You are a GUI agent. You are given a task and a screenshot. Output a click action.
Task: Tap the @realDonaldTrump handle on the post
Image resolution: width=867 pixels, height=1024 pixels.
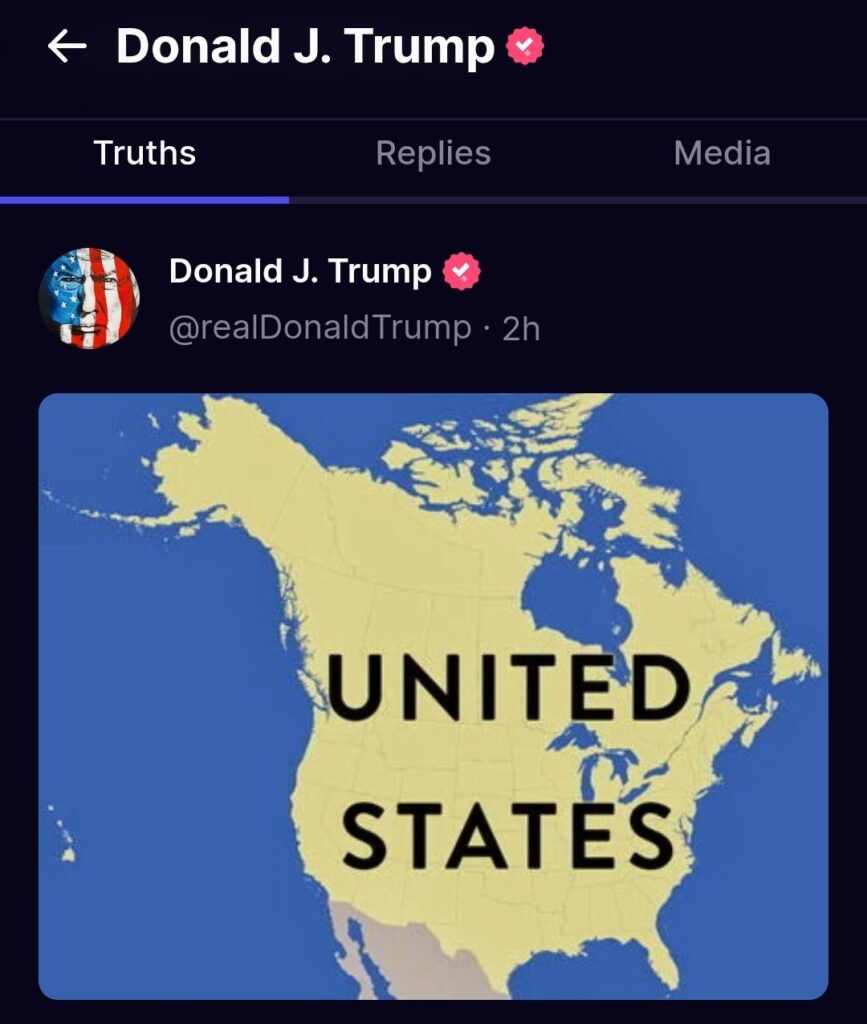320,328
